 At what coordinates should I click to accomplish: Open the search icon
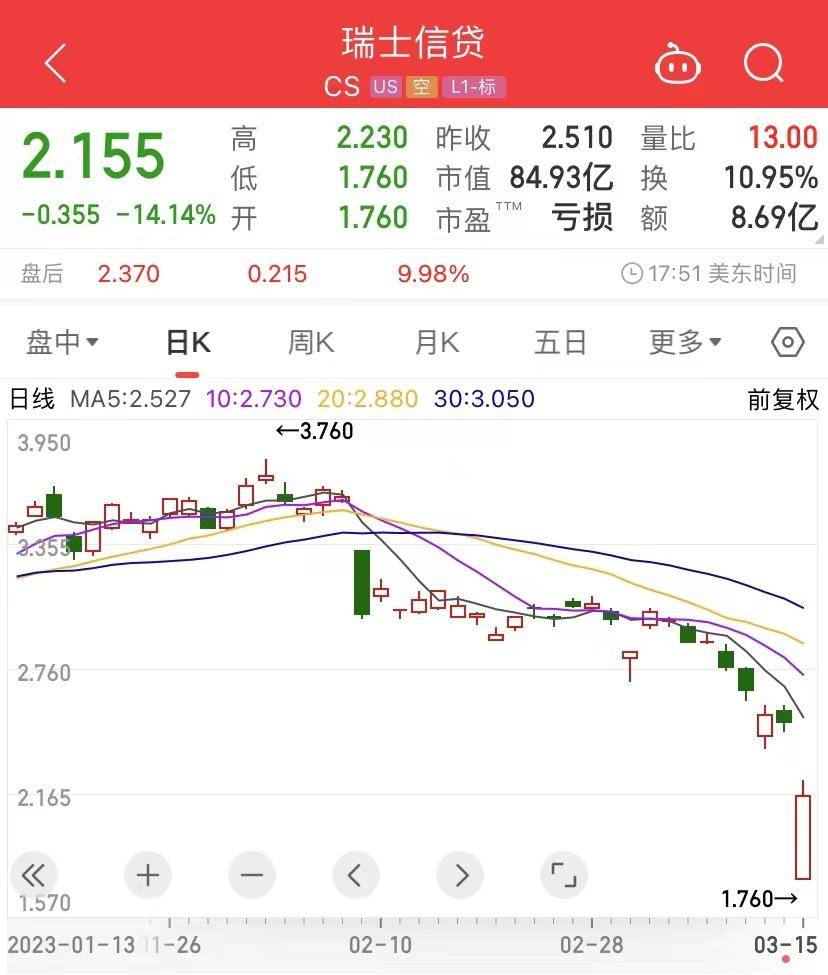(x=763, y=64)
